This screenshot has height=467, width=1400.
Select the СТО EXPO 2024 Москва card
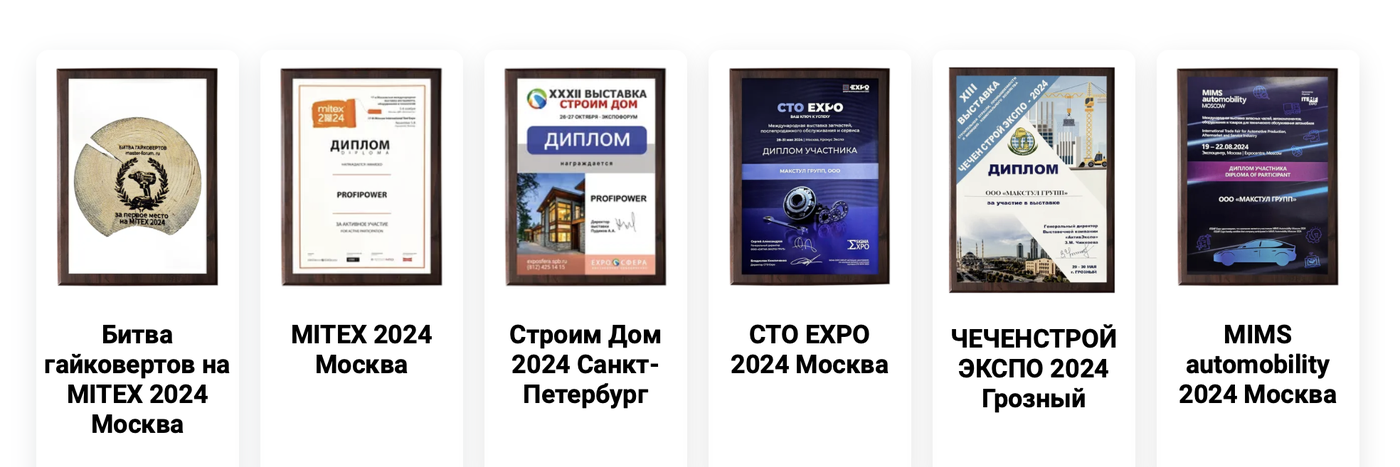(x=809, y=178)
